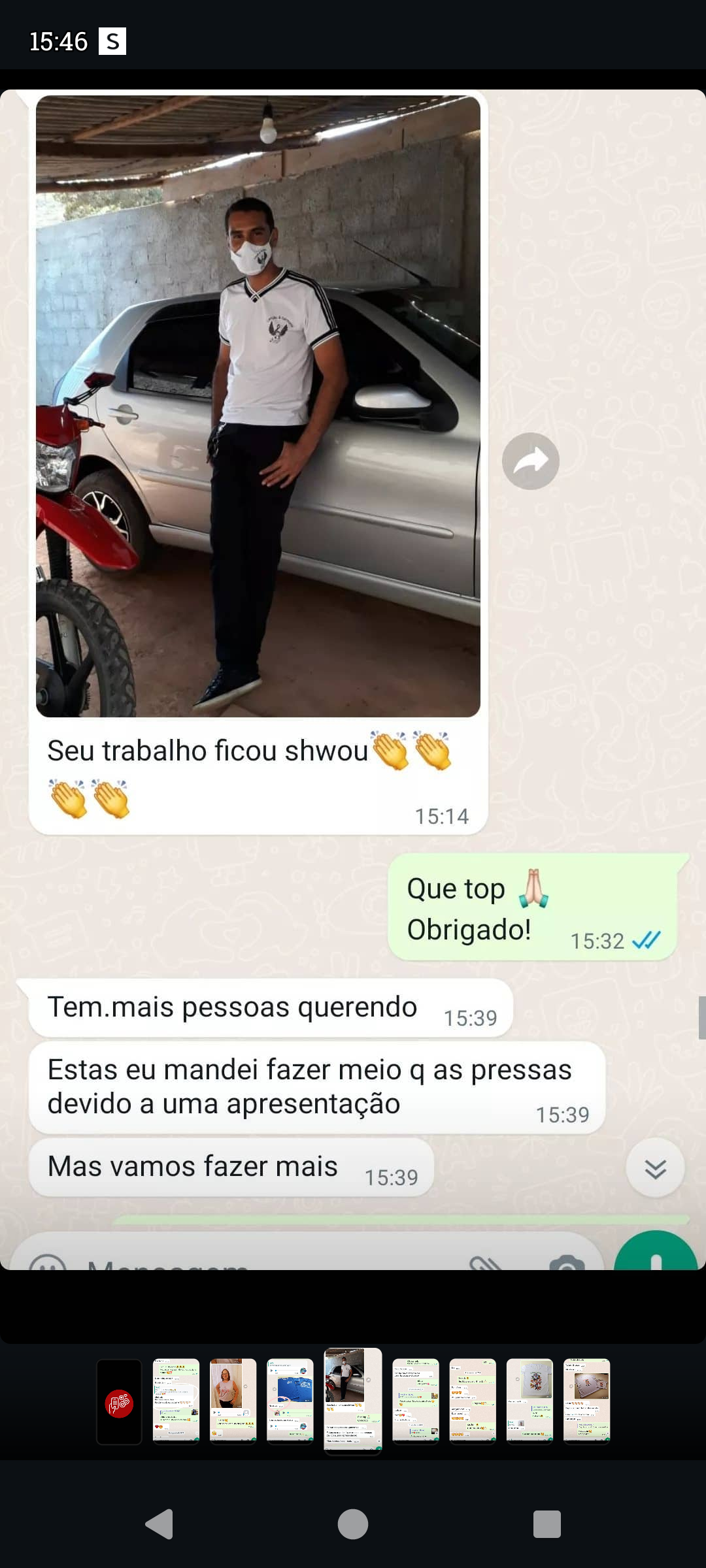Select the thumbnail with blue shirts

(x=290, y=1400)
